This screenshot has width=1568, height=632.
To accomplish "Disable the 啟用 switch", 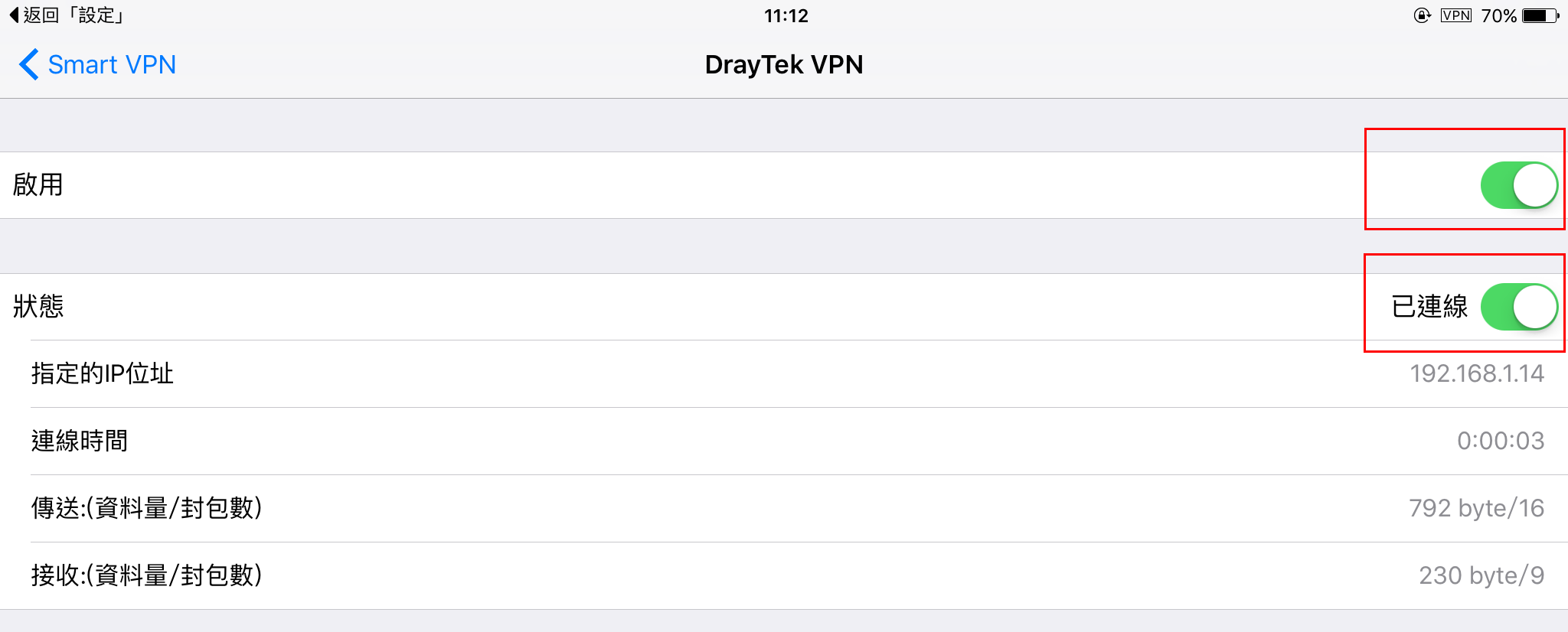I will [x=1518, y=185].
